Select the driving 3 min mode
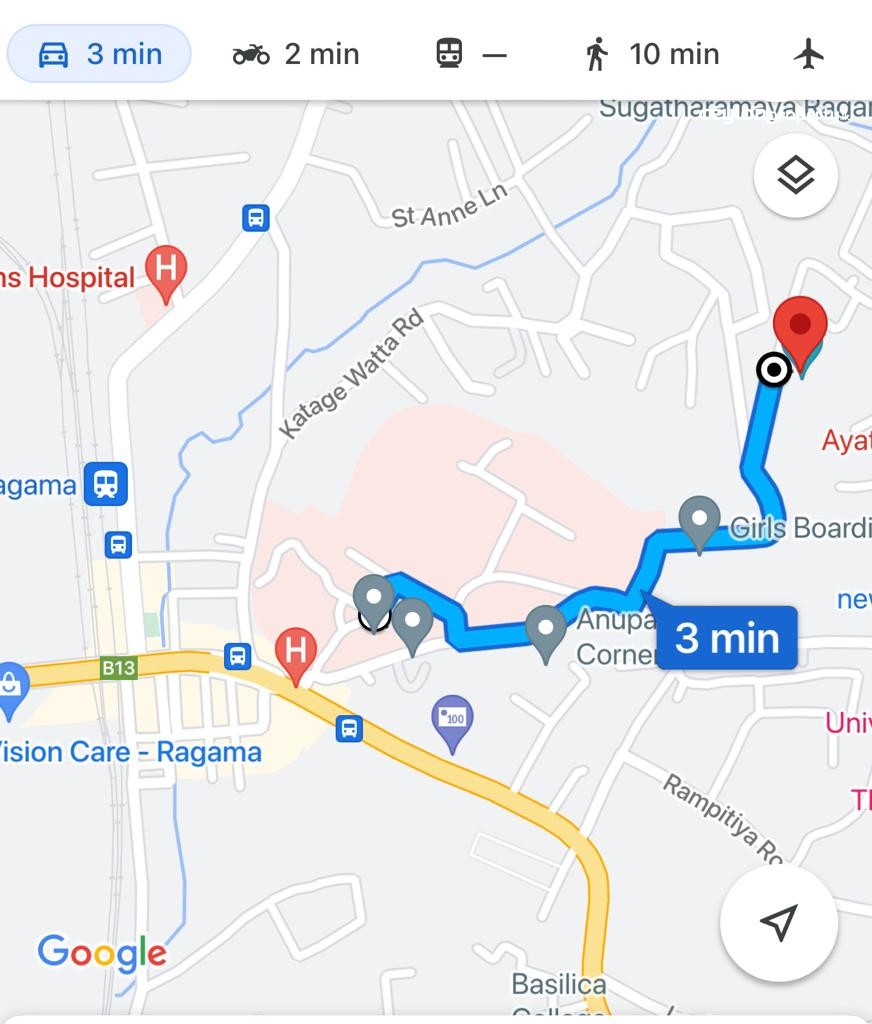Image resolution: width=872 pixels, height=1024 pixels. point(99,54)
